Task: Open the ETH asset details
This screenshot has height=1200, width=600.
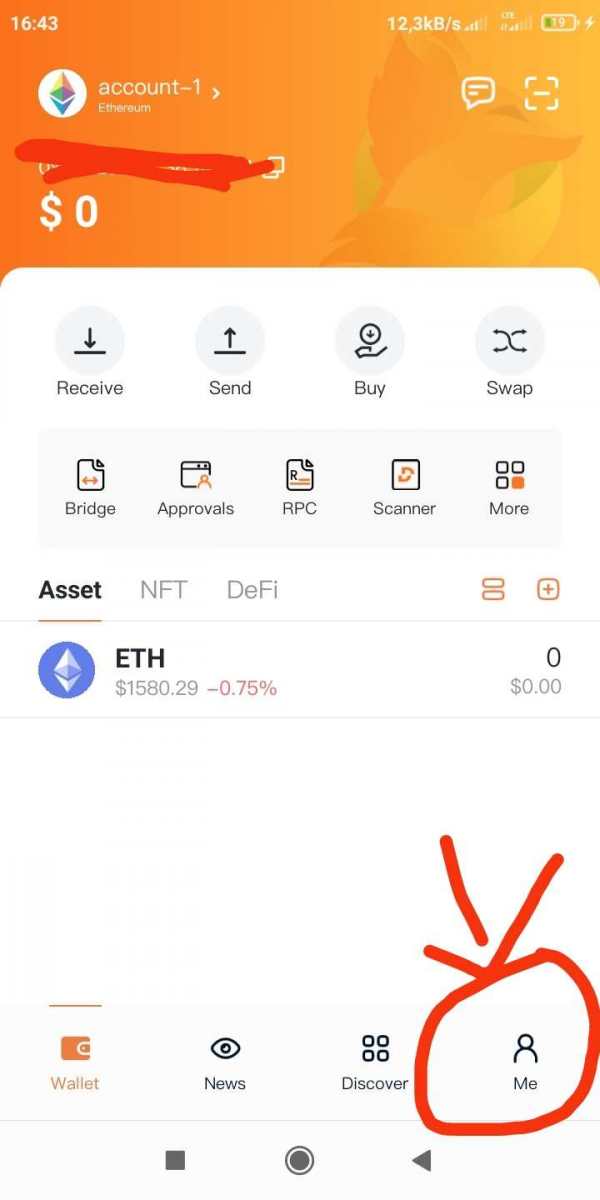Action: tap(300, 670)
